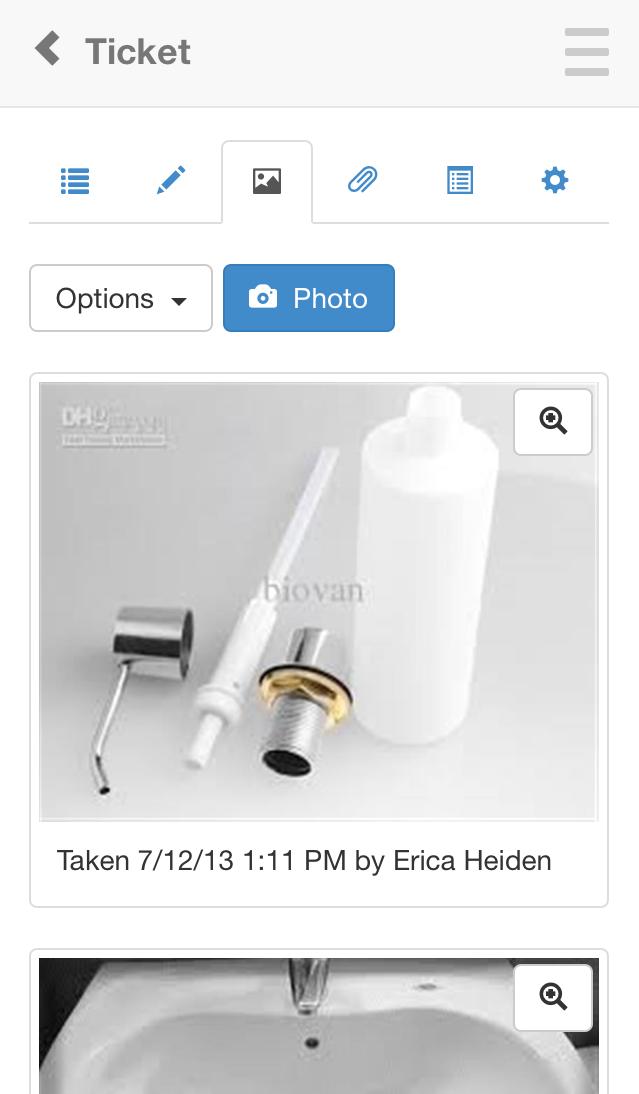The image size is (639, 1094).
Task: Go back from the Ticket page
Action: tap(47, 50)
